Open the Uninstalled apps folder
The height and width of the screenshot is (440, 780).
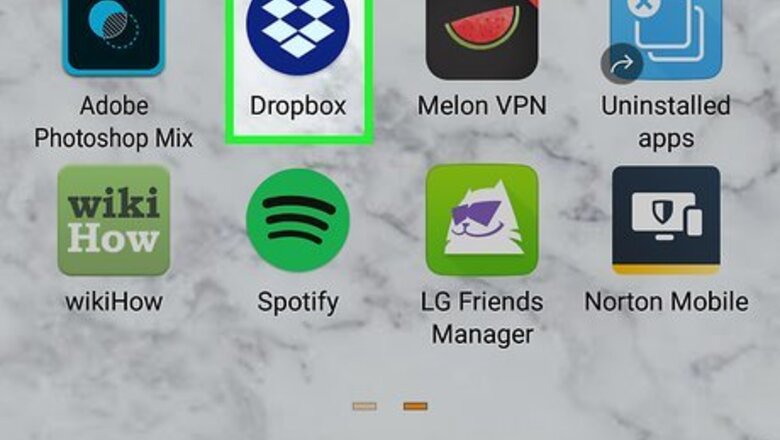[x=665, y=40]
